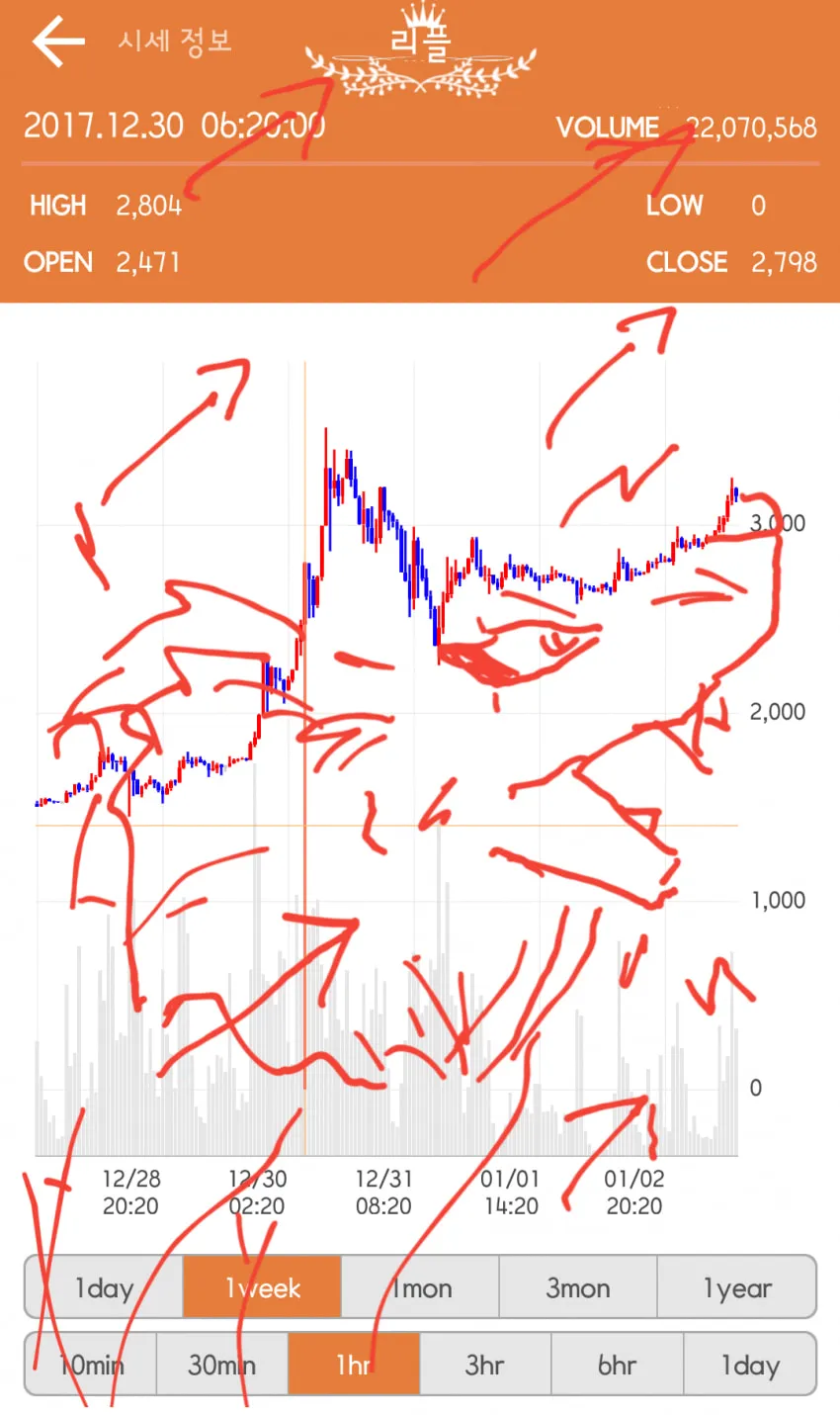Change to the 6hr candle interval
Screen dimensions: 840x1415
click(x=618, y=1365)
